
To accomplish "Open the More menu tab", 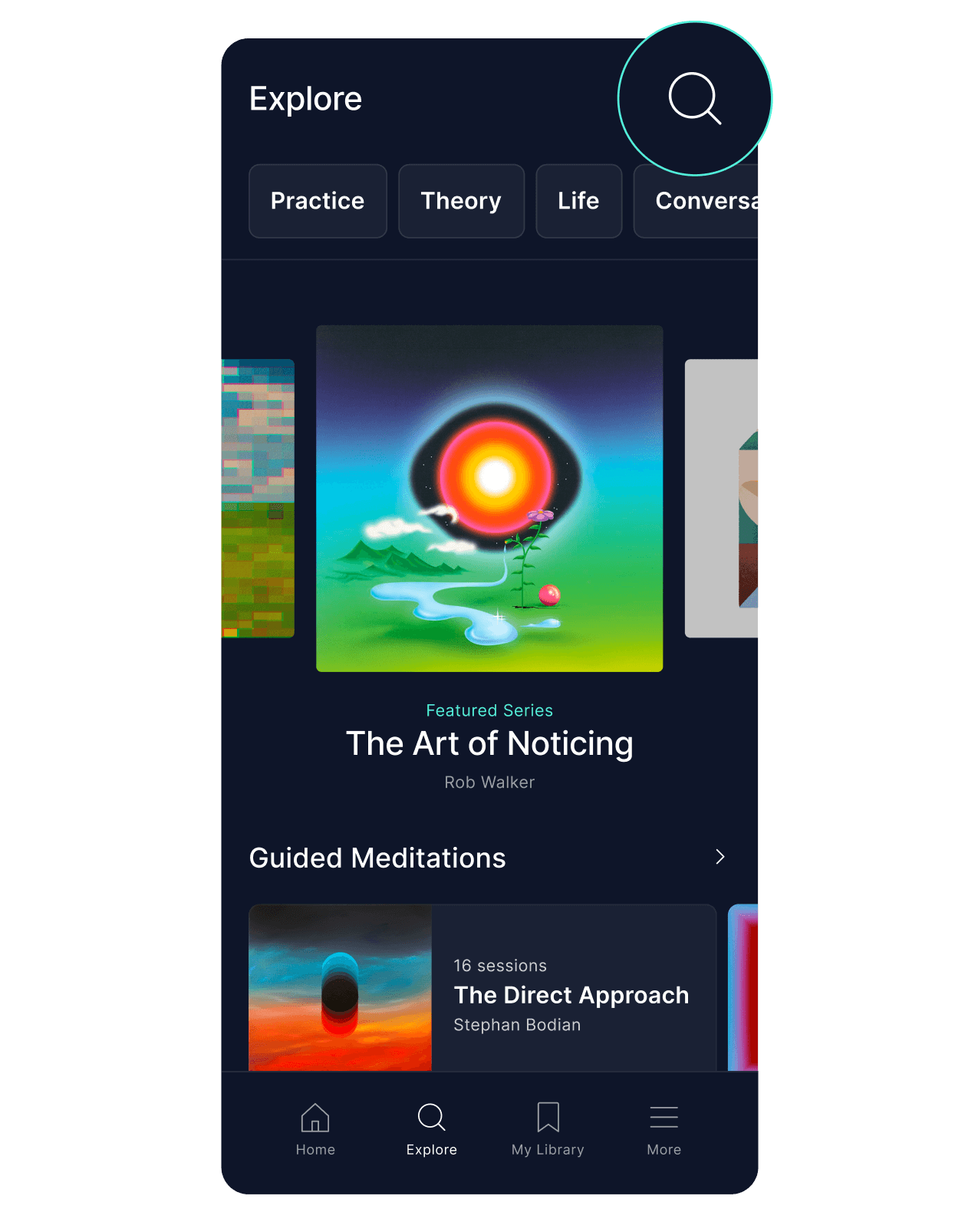I will coord(664,1128).
